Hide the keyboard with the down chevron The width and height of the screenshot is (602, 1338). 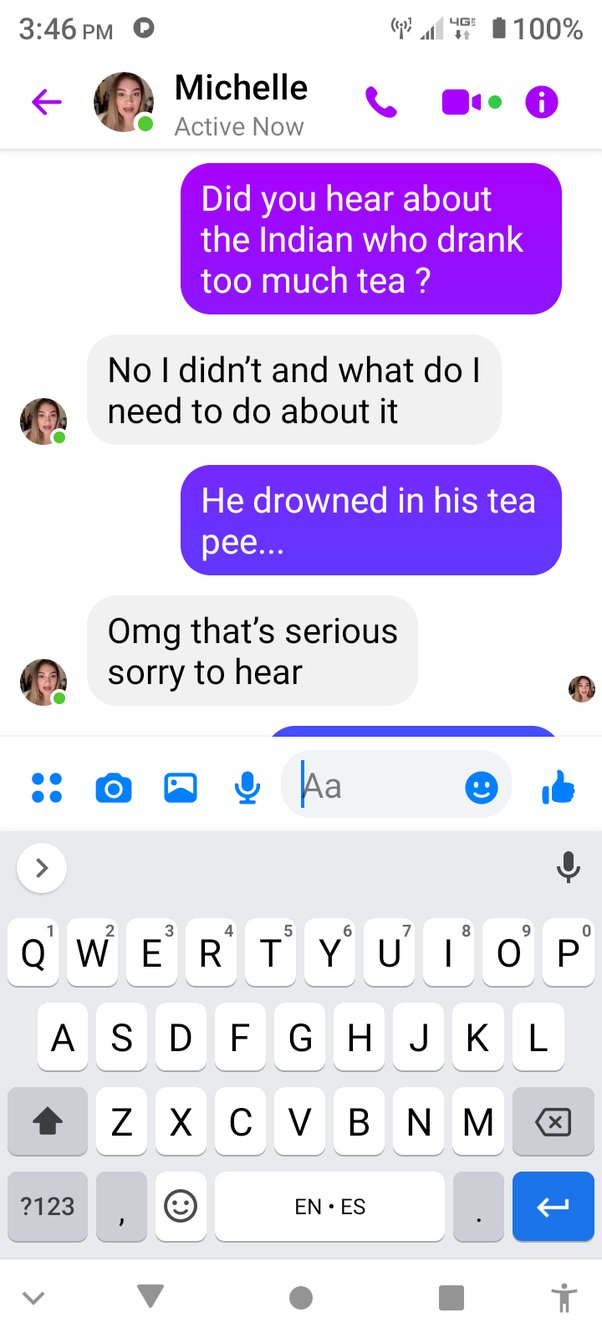pyautogui.click(x=34, y=1298)
